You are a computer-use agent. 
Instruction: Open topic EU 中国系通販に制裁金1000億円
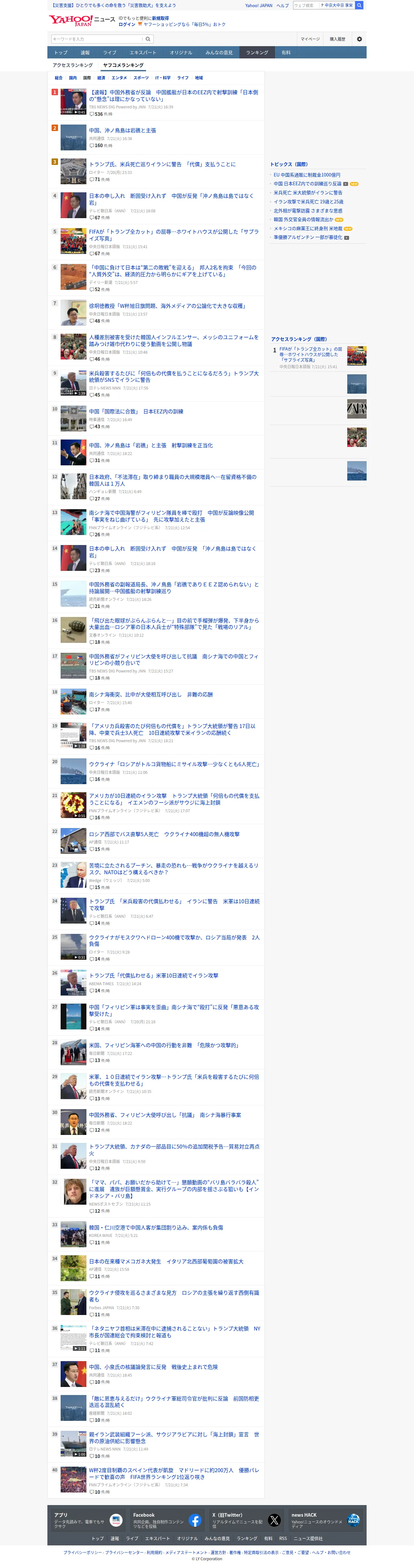(x=306, y=175)
